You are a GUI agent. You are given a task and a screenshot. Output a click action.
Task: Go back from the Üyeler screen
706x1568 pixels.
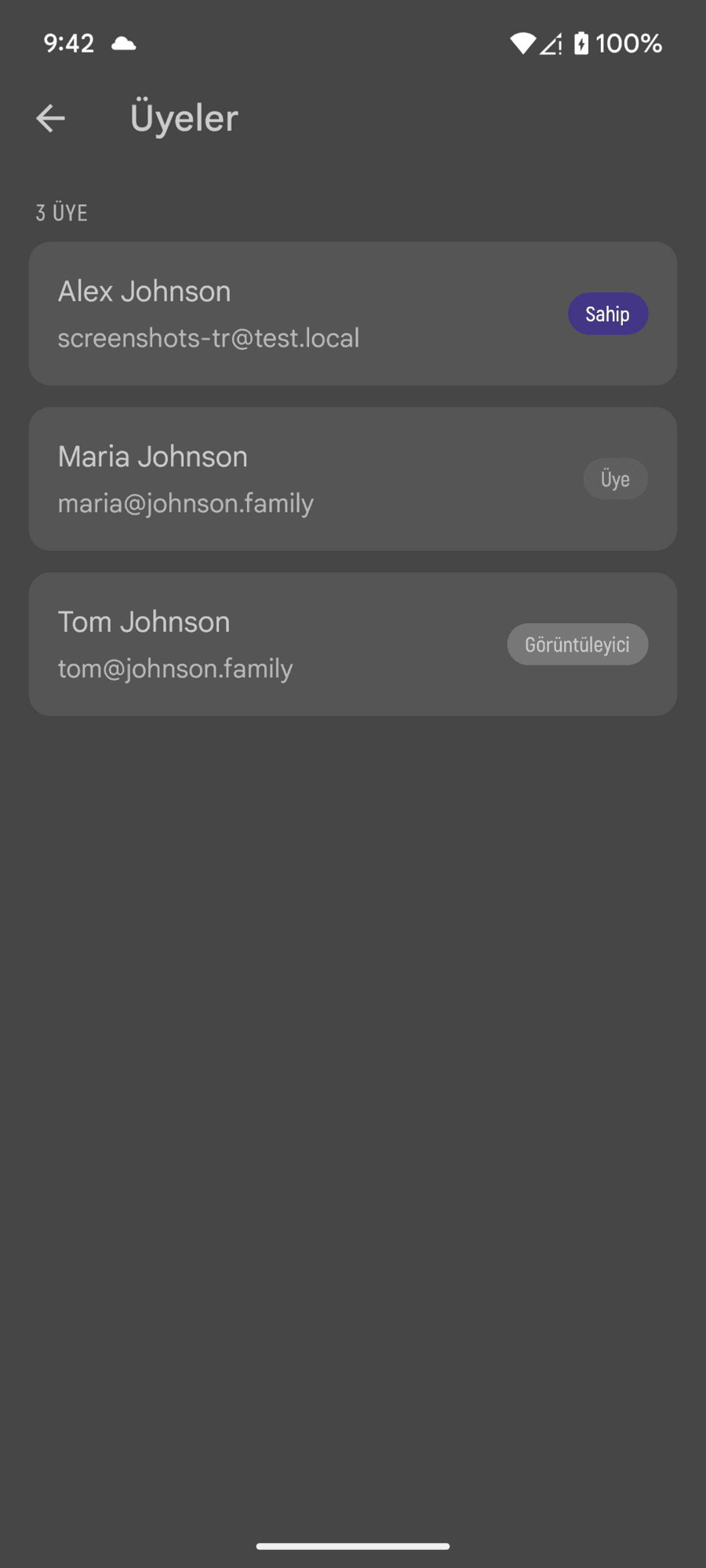pos(50,118)
